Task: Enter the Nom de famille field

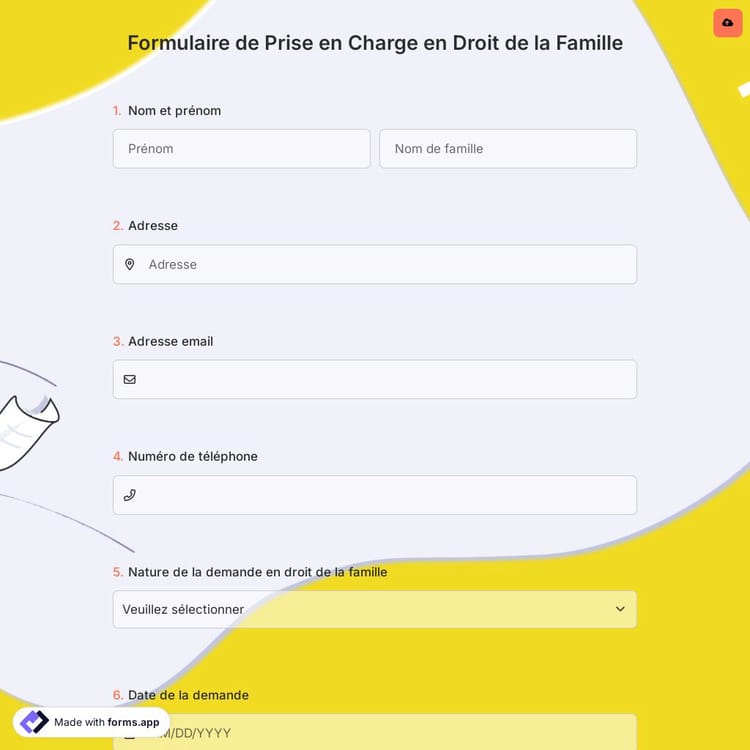Action: 507,149
